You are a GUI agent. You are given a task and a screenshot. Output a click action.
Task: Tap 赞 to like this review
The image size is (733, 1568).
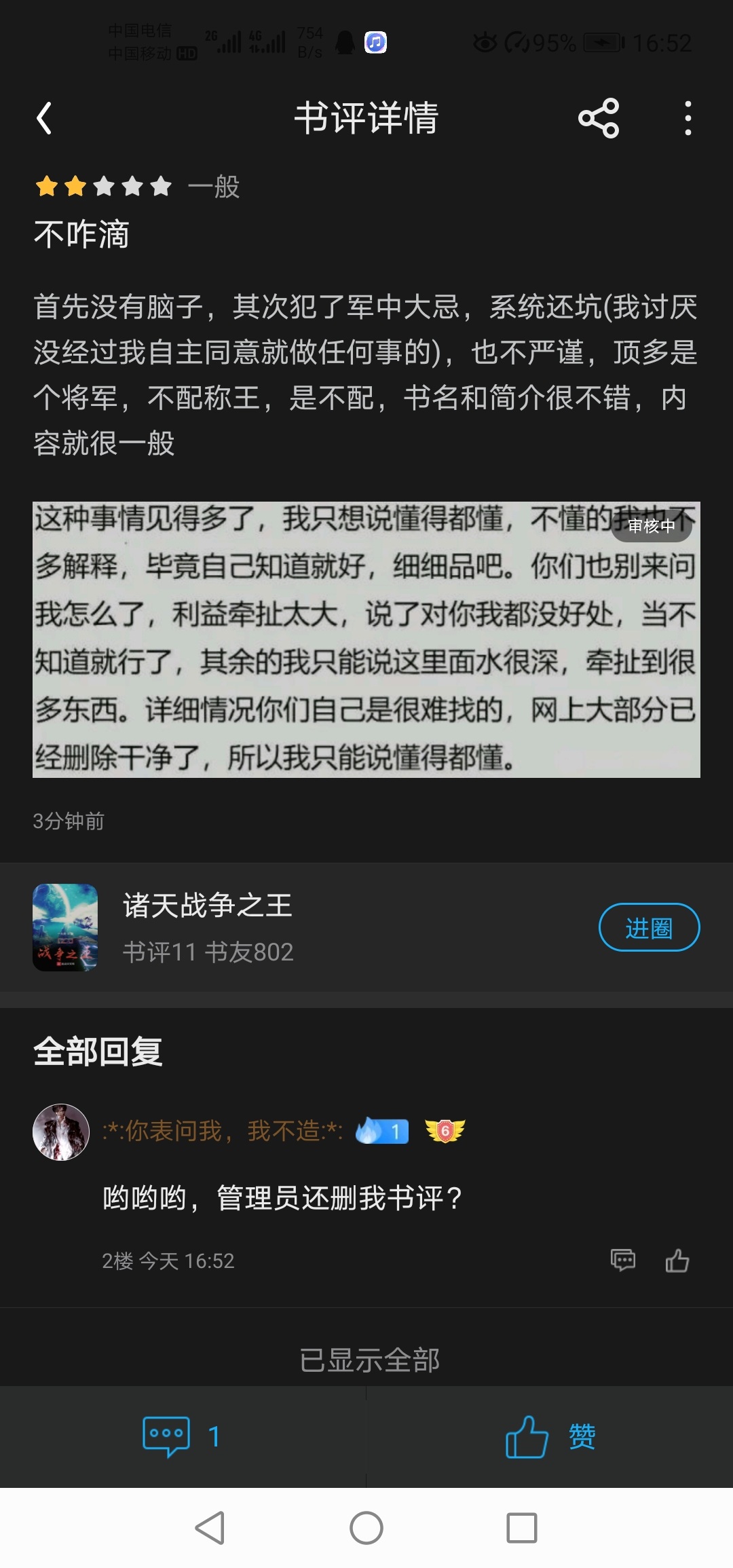(550, 1436)
